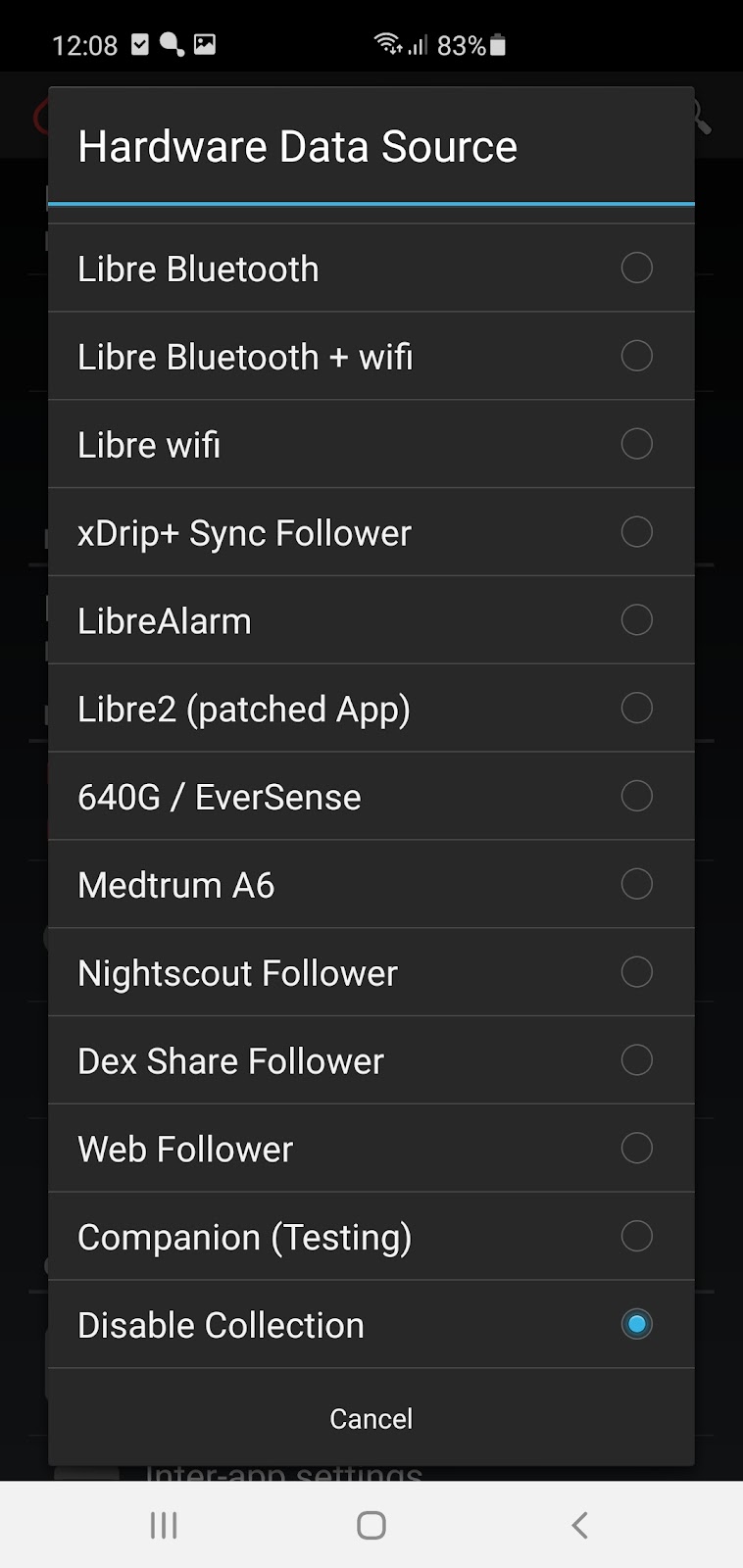Select Nightscout Follower

371,972
